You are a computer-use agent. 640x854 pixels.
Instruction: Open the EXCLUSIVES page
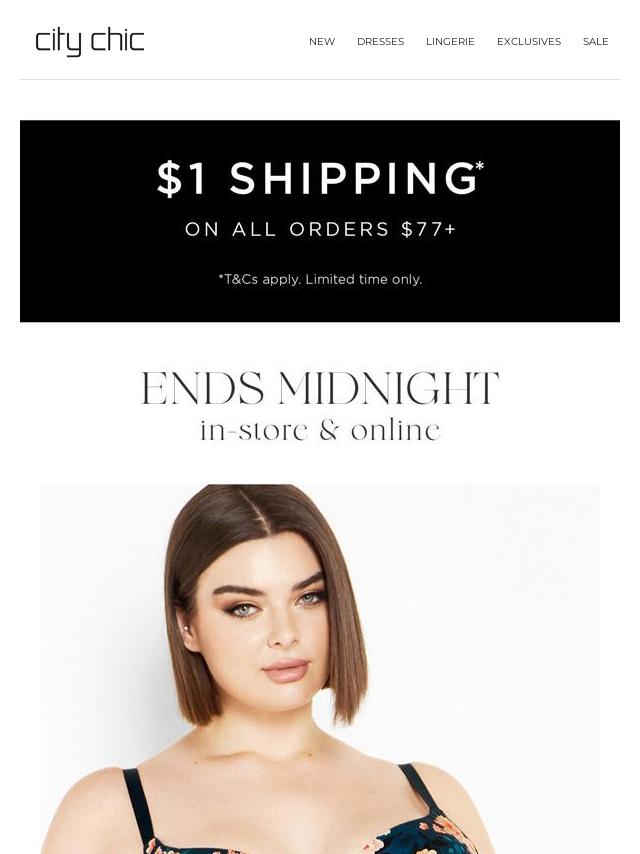tap(528, 42)
